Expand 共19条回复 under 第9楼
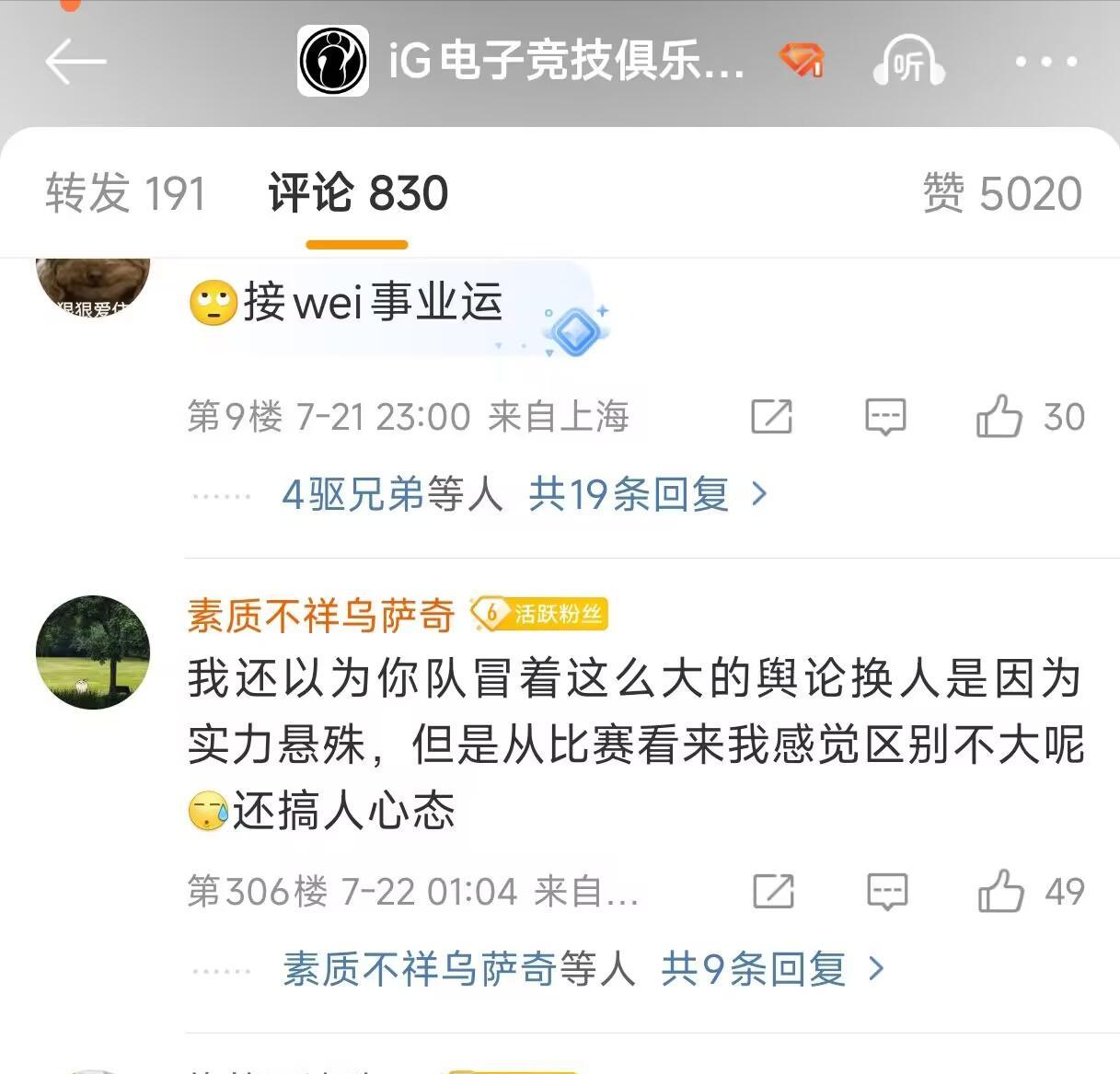The width and height of the screenshot is (1120, 1074). (x=646, y=495)
